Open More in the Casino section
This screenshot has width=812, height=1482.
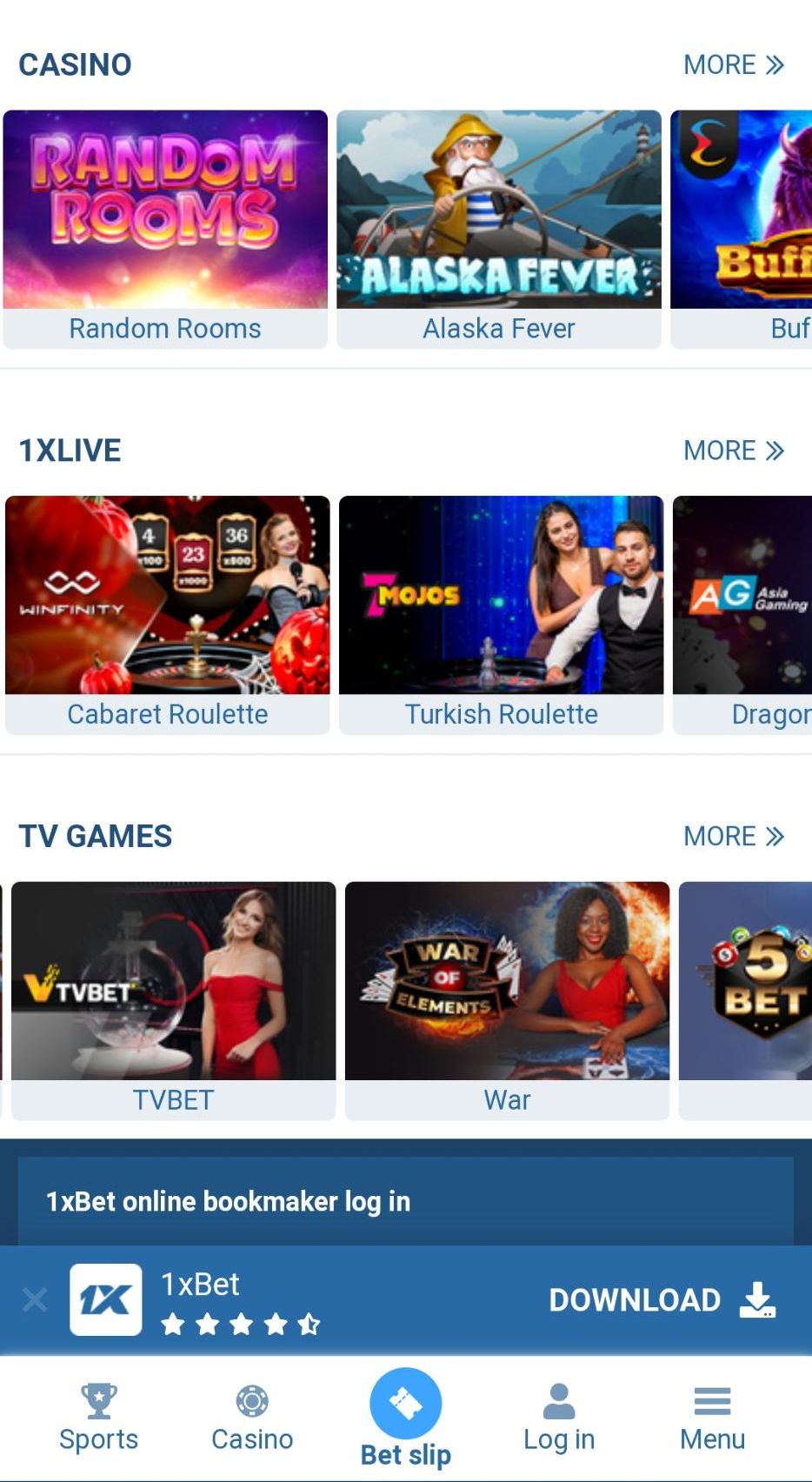[733, 65]
